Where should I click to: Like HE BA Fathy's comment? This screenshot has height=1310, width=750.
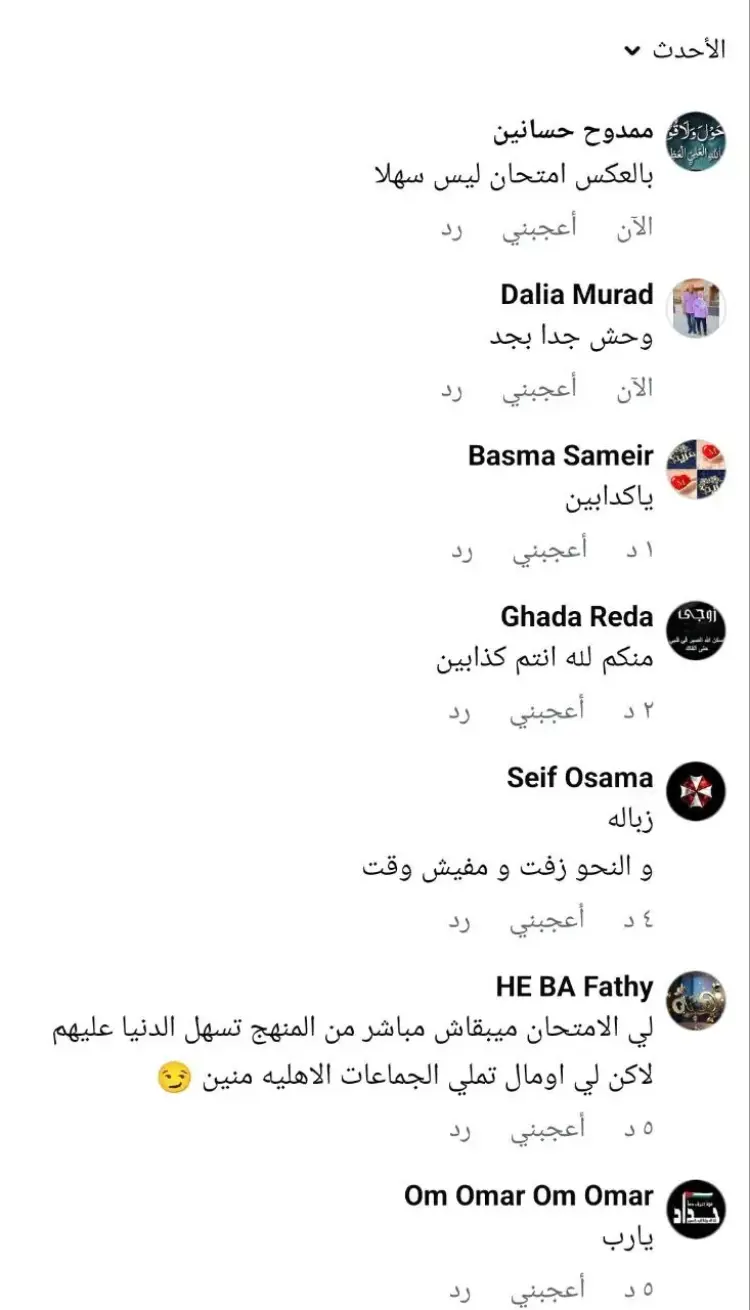point(548,1128)
